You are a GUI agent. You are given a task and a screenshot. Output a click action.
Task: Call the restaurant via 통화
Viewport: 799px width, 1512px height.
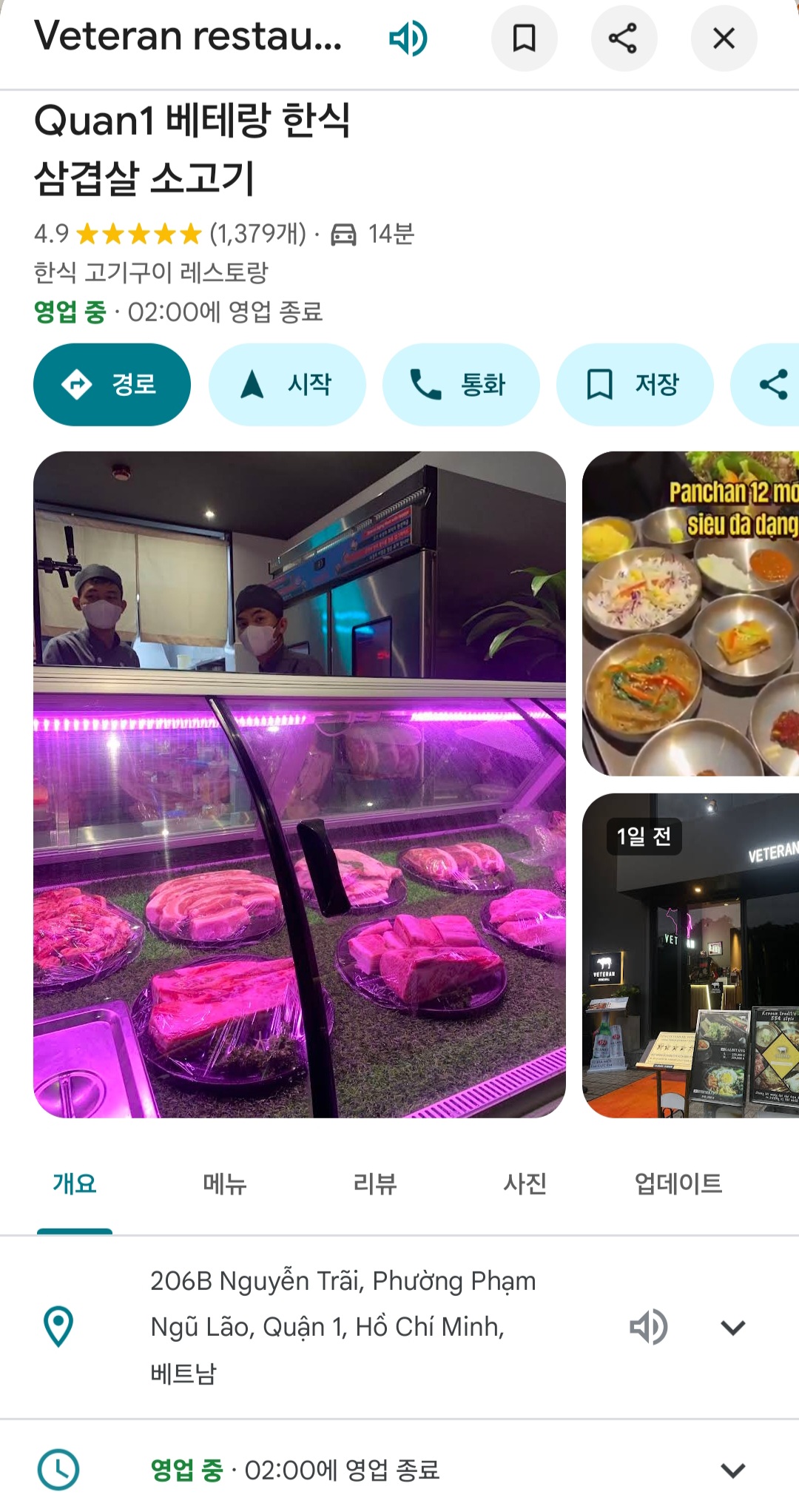[460, 384]
